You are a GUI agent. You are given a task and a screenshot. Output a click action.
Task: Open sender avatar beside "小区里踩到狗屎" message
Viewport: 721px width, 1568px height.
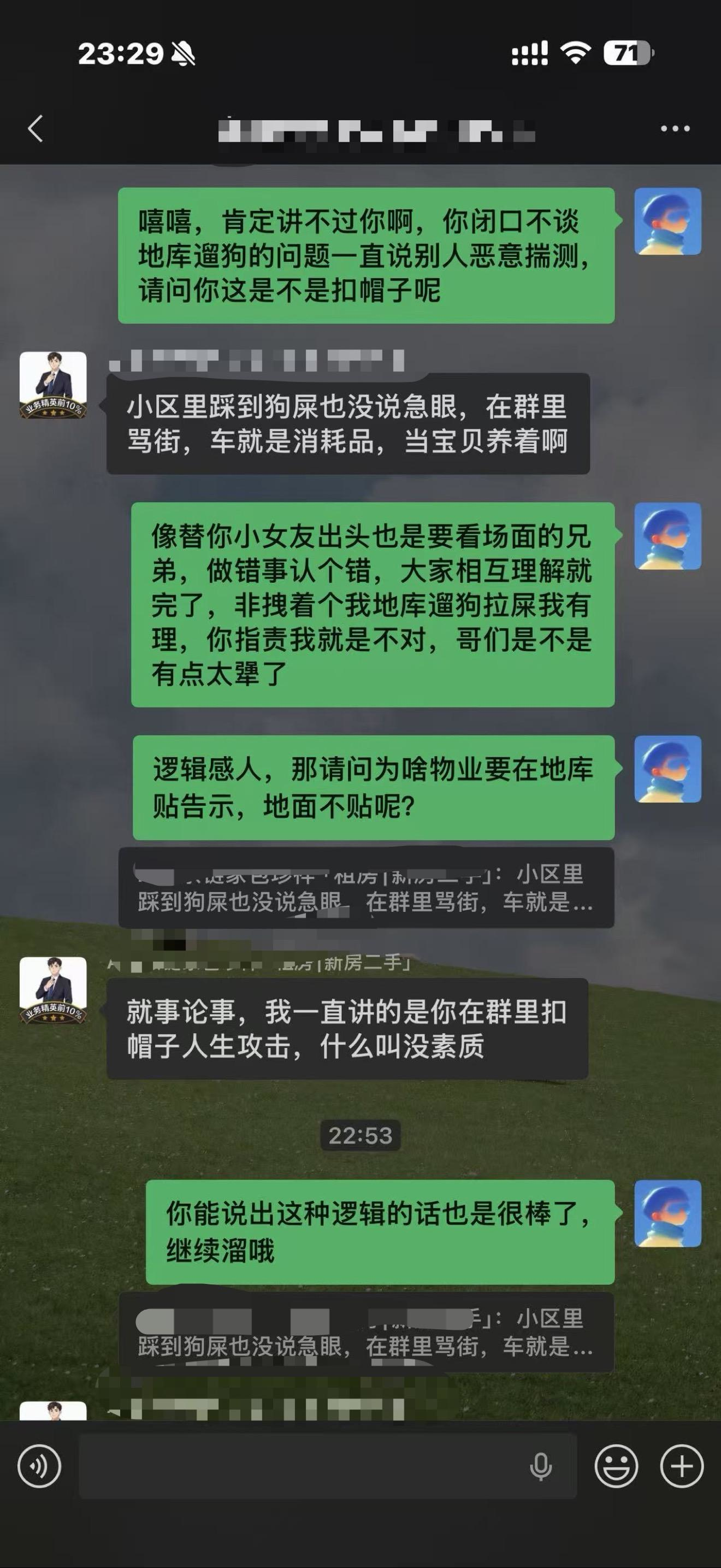(53, 385)
